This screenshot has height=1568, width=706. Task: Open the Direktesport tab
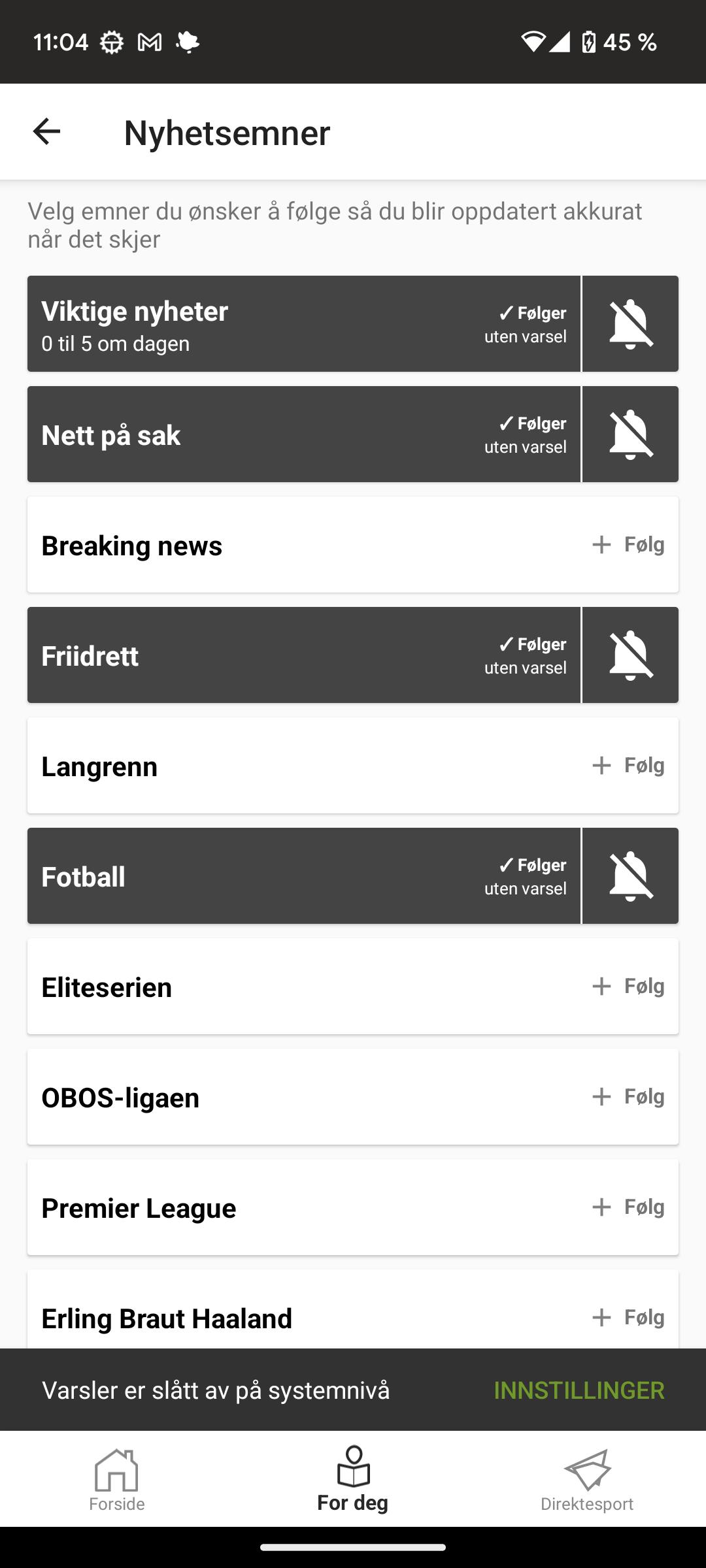pyautogui.click(x=587, y=1479)
